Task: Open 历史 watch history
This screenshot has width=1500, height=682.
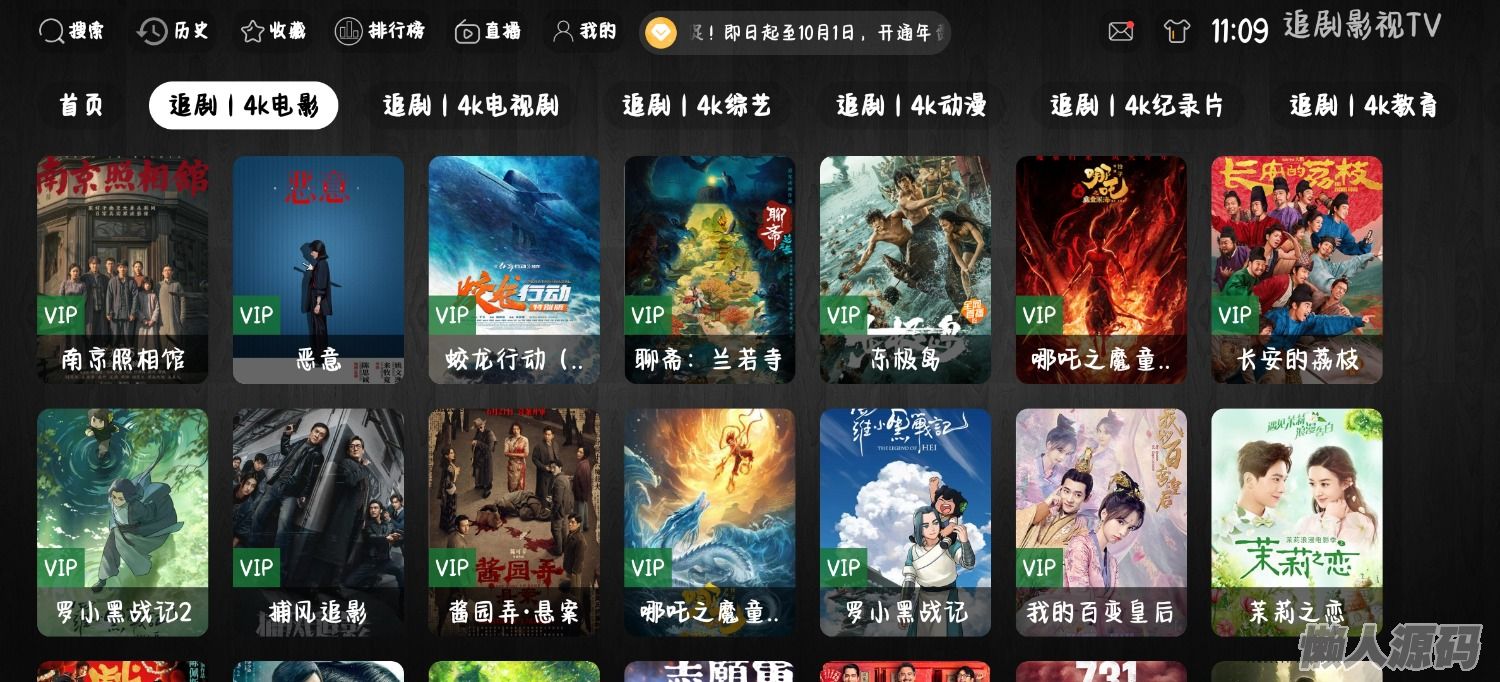Action: point(174,32)
